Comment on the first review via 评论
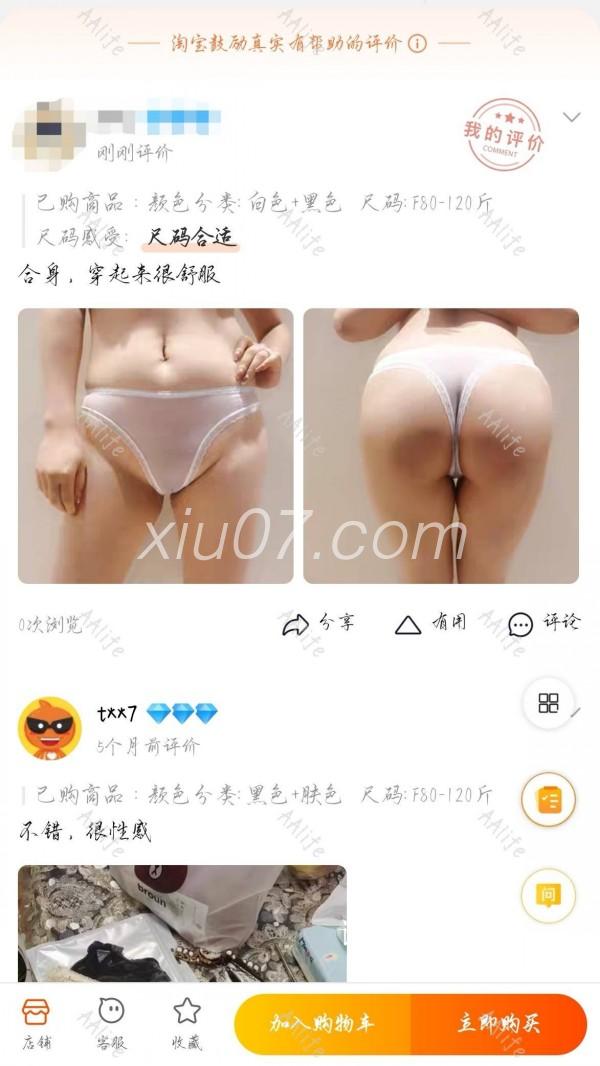The image size is (600, 1066). point(543,624)
